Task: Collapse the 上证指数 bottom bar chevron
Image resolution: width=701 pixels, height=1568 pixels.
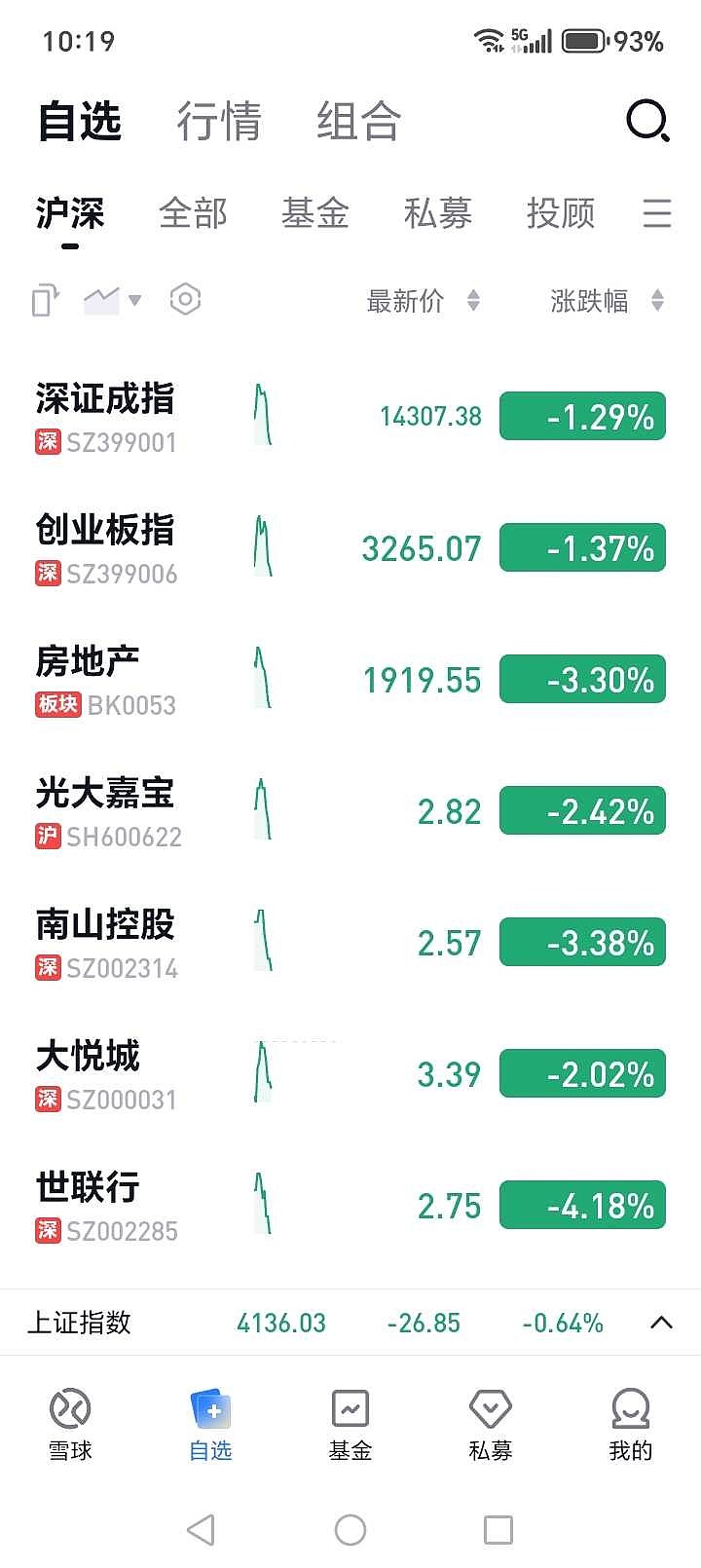Action: pyautogui.click(x=661, y=1323)
